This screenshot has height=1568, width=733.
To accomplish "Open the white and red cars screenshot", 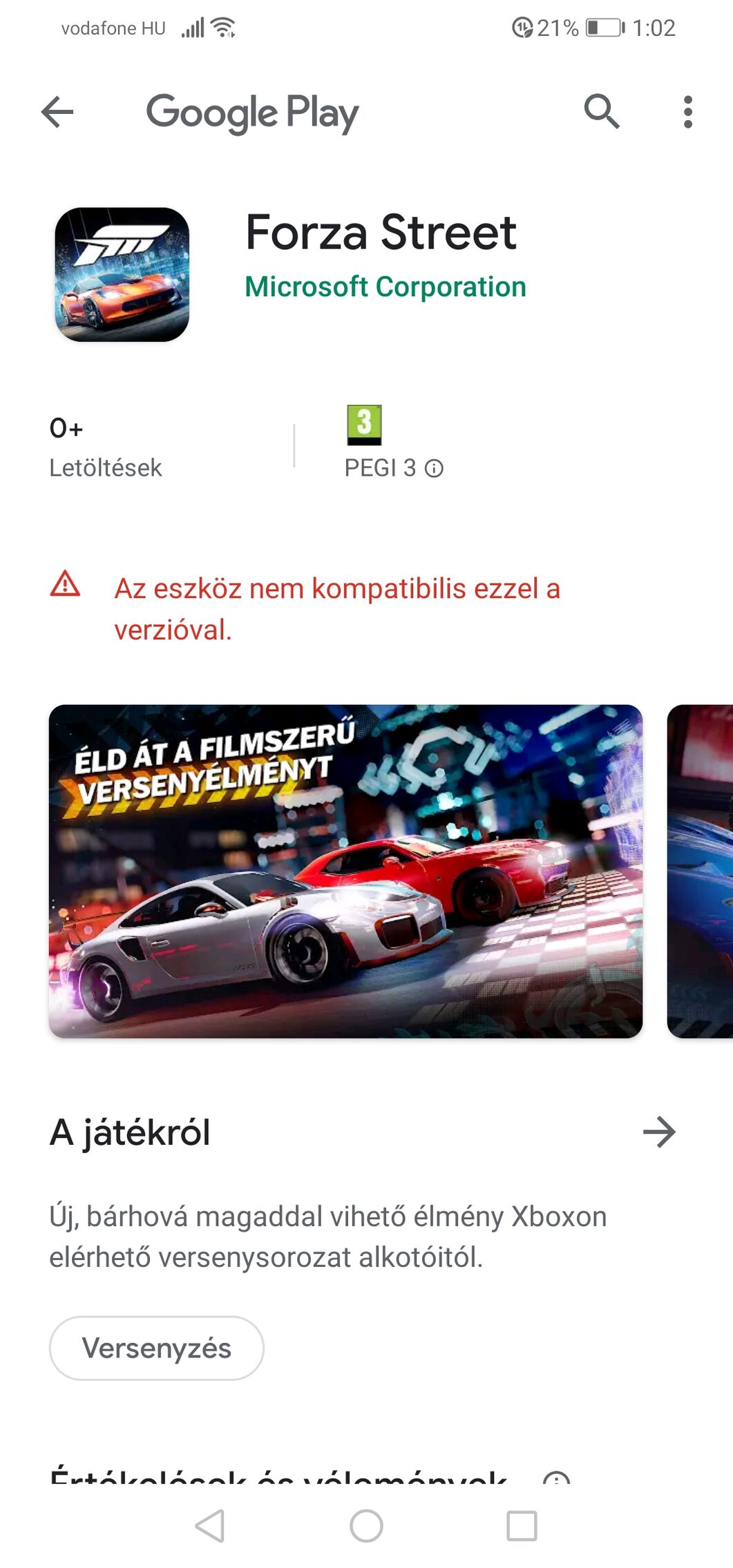I will [x=345, y=871].
